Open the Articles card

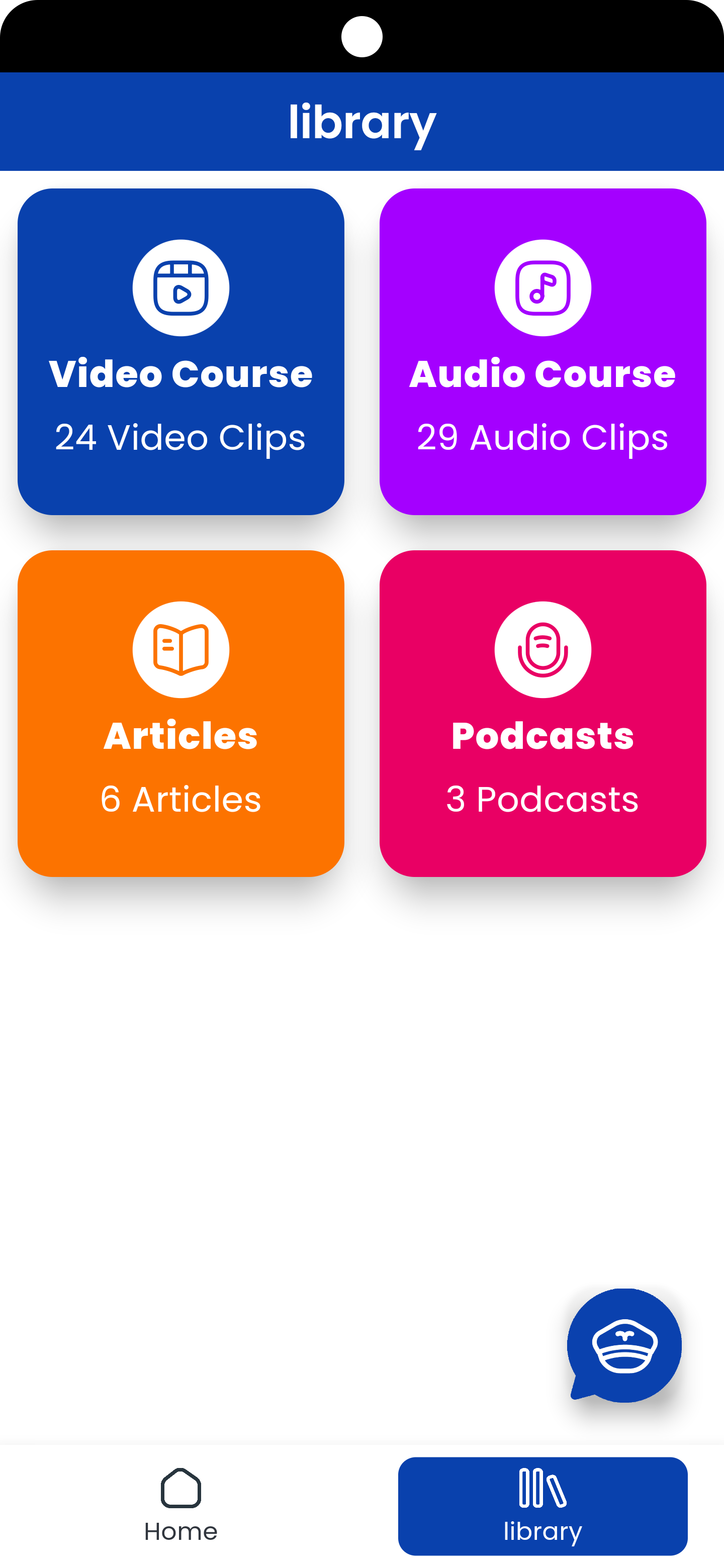click(x=181, y=714)
